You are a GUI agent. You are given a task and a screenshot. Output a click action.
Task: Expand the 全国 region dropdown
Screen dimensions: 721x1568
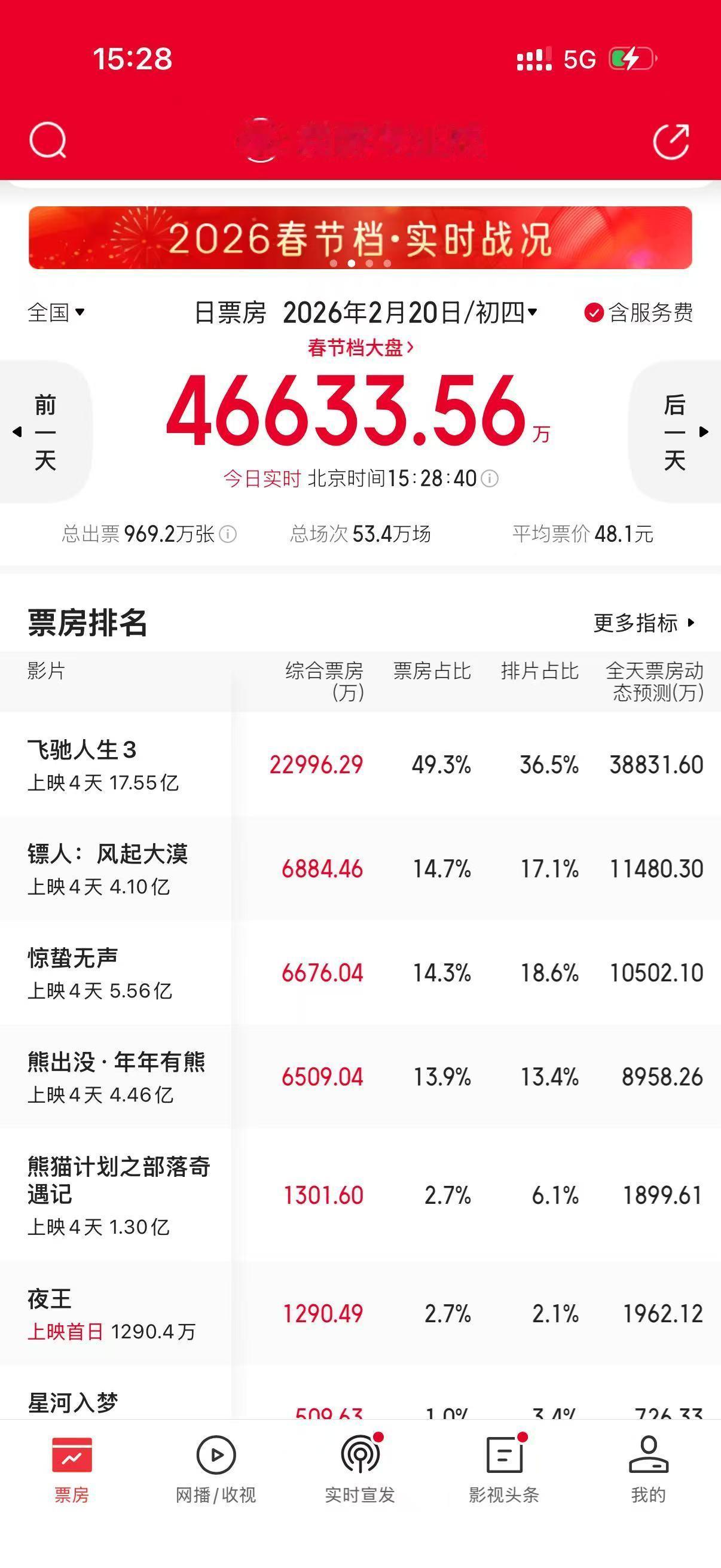pyautogui.click(x=55, y=313)
